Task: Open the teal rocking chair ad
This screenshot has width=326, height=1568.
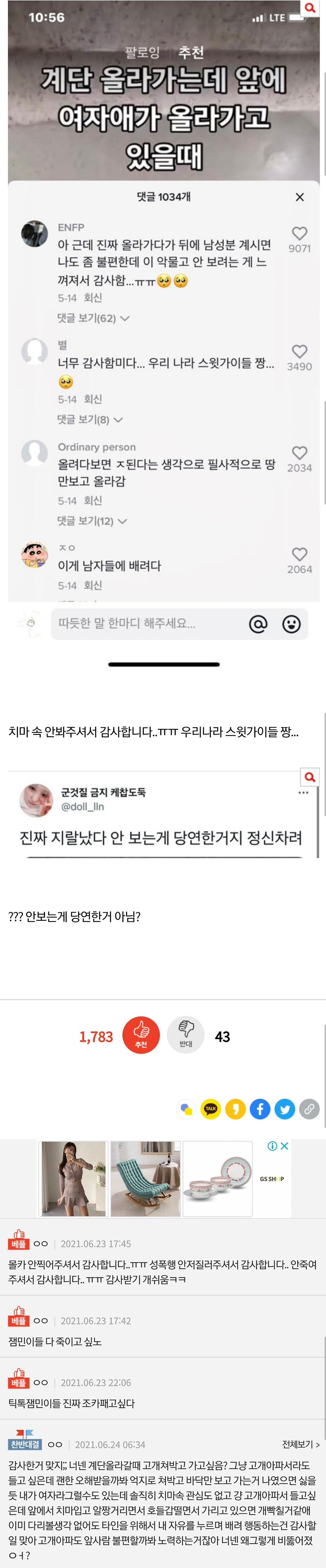Action: 145,1179
